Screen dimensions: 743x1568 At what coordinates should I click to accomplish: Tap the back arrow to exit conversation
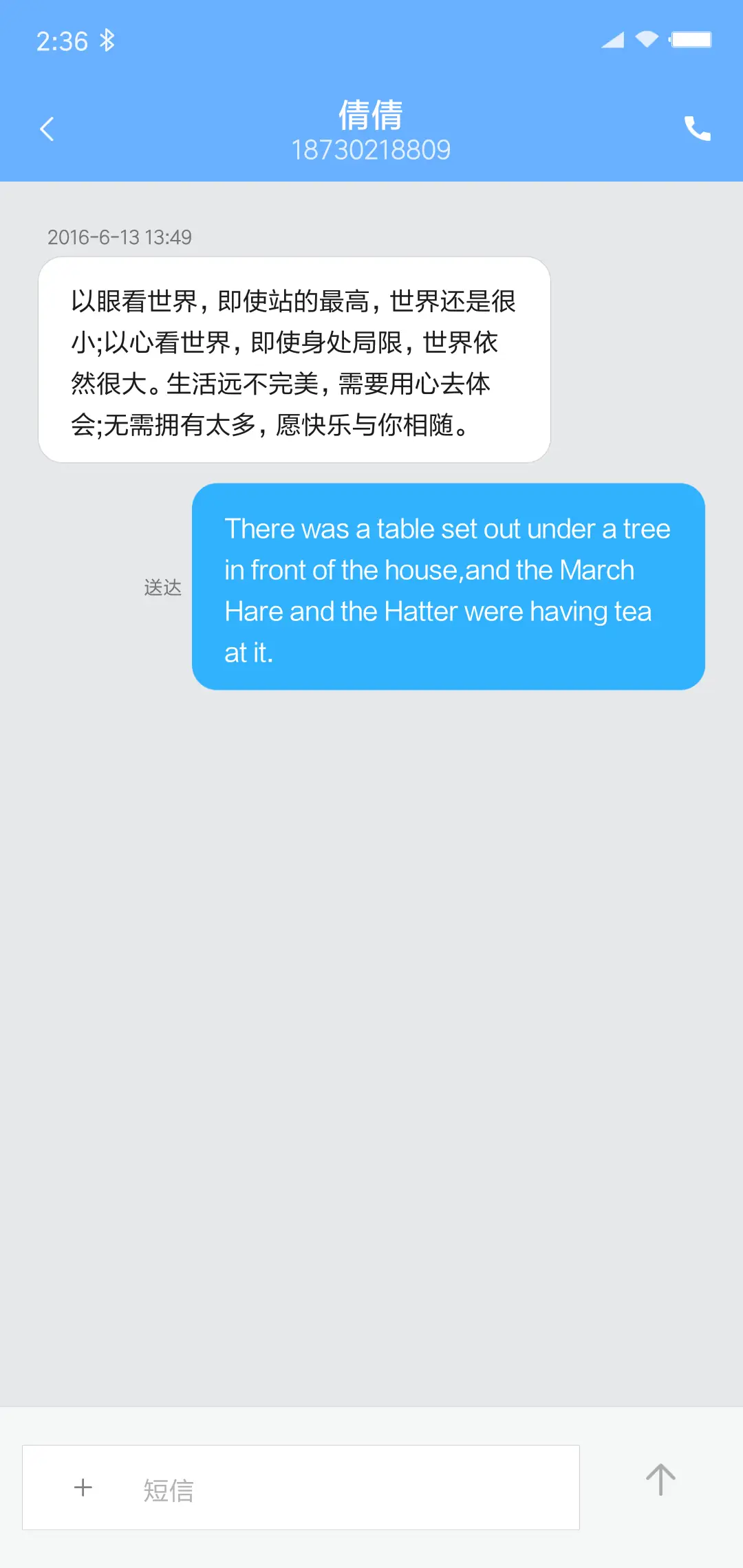47,129
